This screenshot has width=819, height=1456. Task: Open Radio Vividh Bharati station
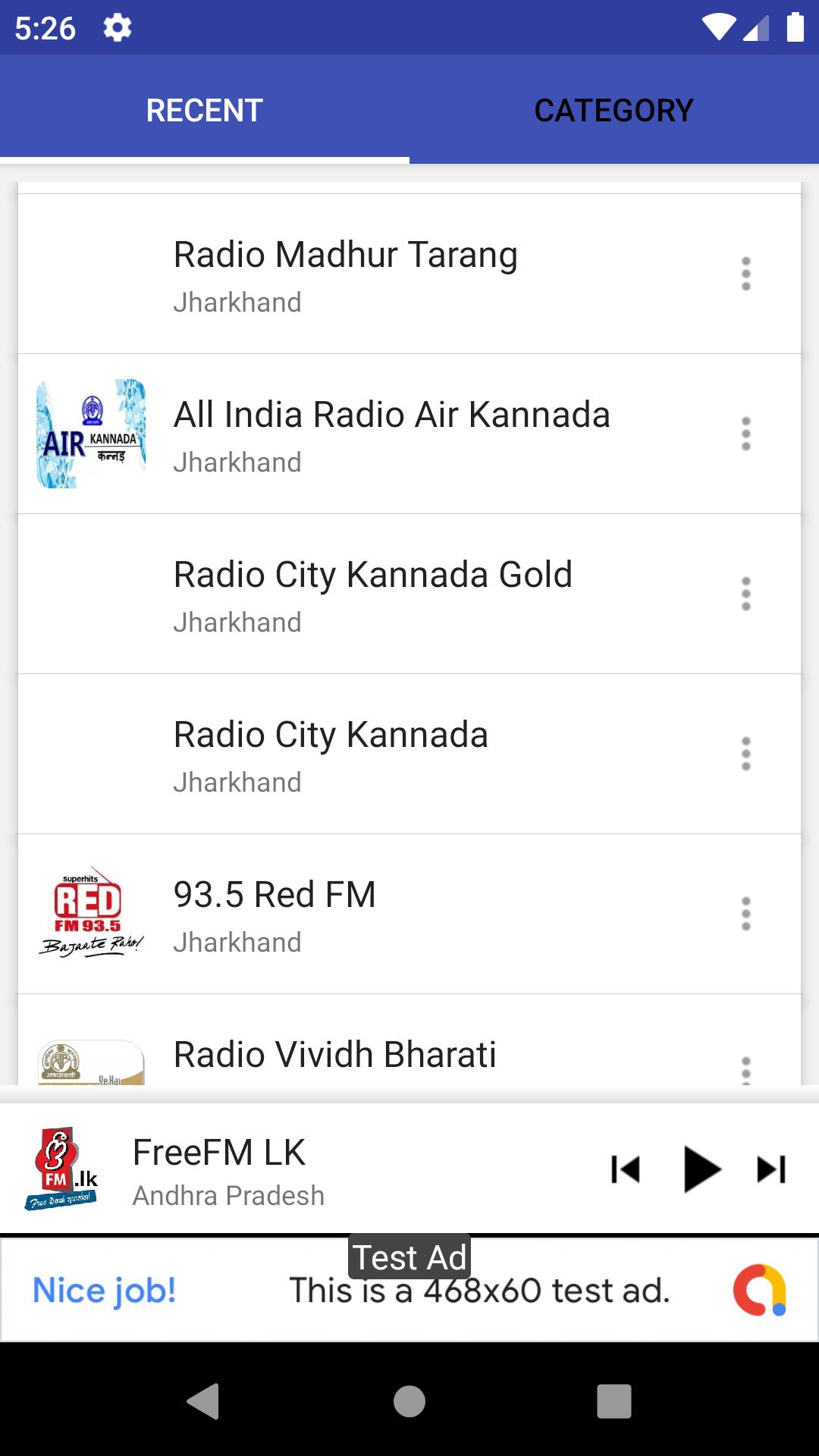[409, 1040]
